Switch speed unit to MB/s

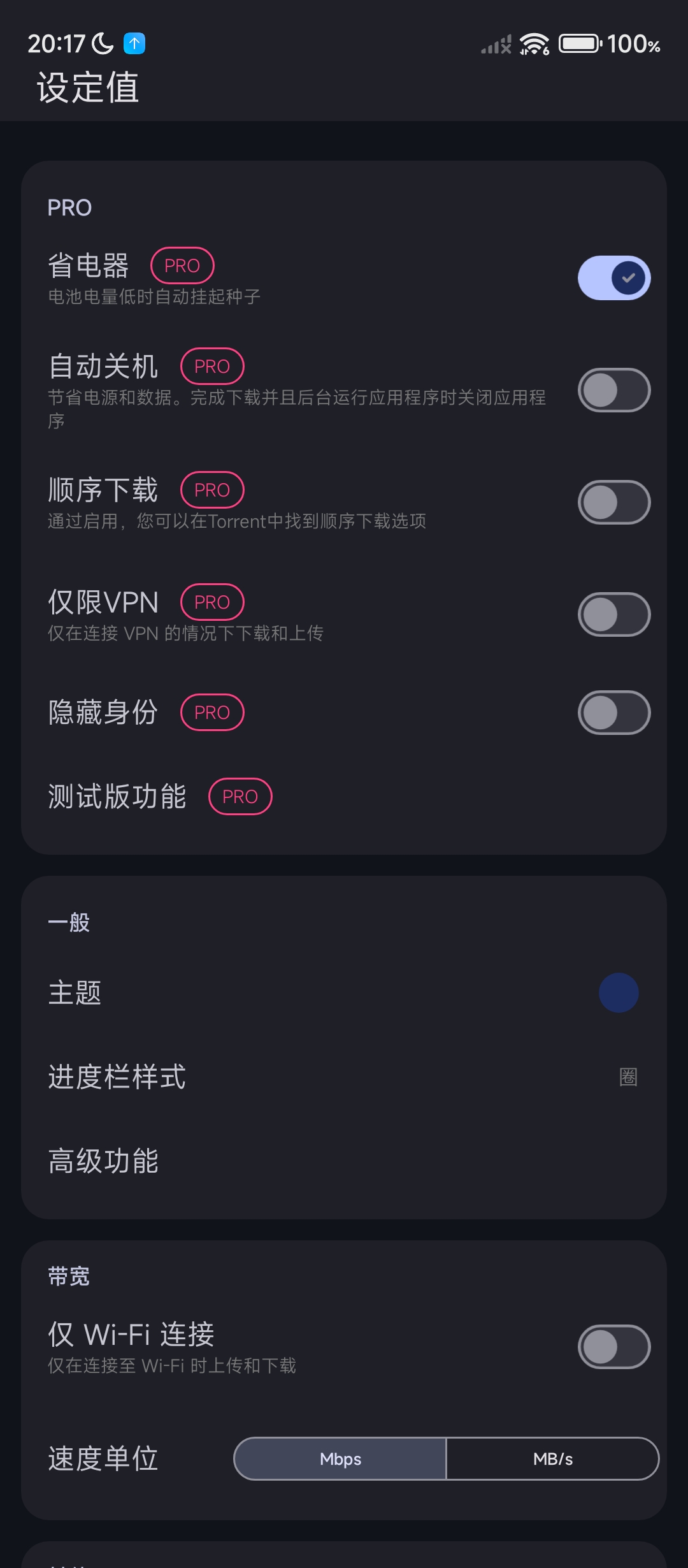tap(552, 1458)
